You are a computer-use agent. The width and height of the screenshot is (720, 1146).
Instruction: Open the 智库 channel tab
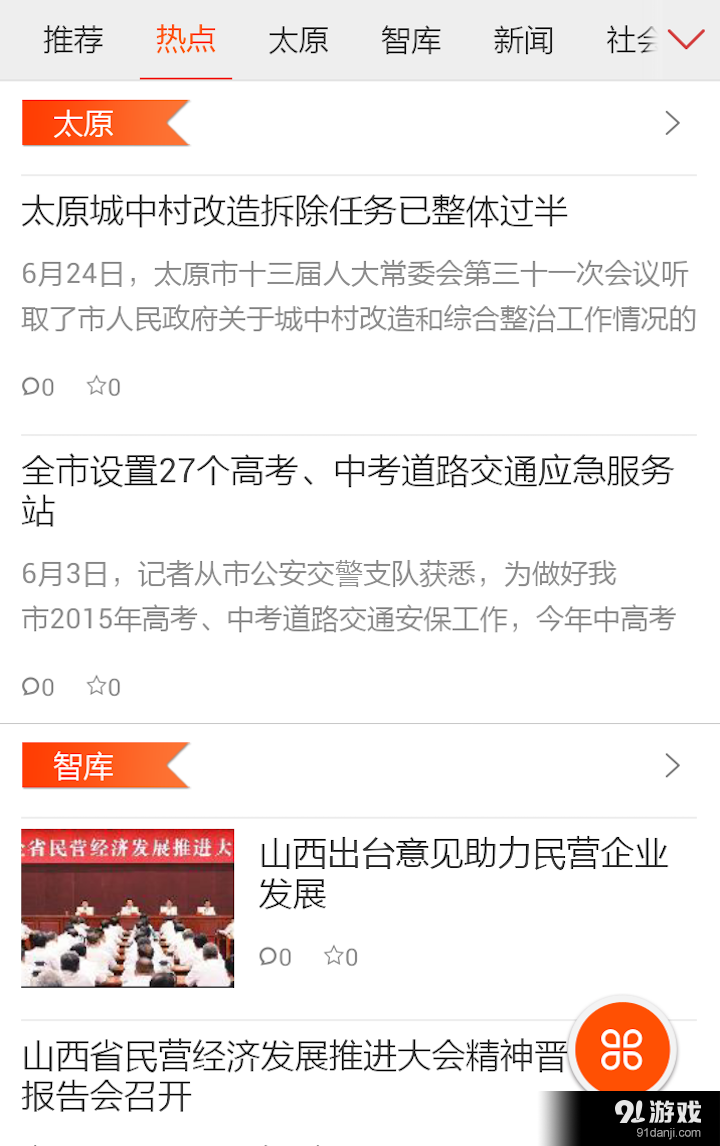tap(411, 42)
